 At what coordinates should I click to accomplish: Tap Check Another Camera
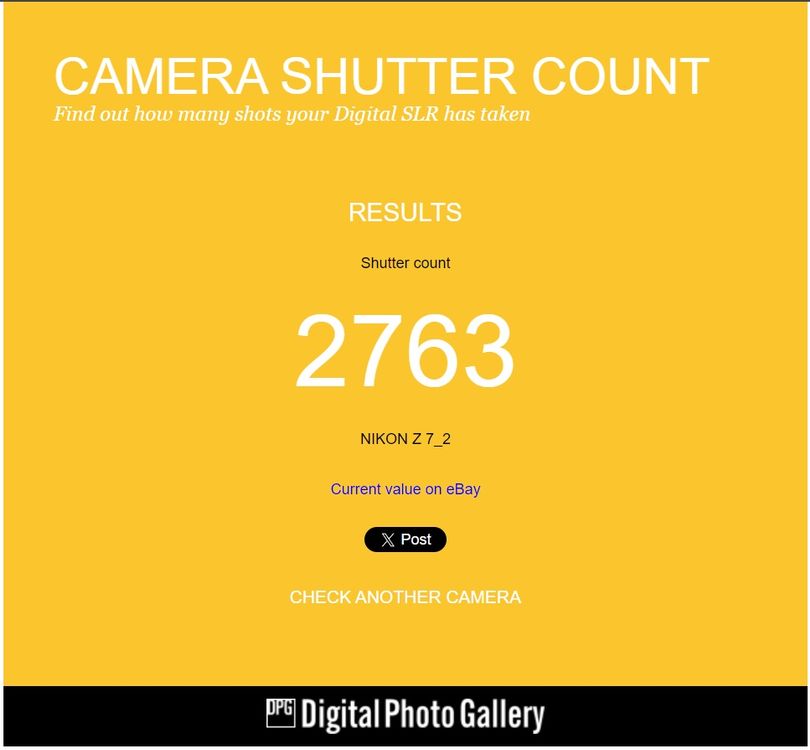pos(405,597)
